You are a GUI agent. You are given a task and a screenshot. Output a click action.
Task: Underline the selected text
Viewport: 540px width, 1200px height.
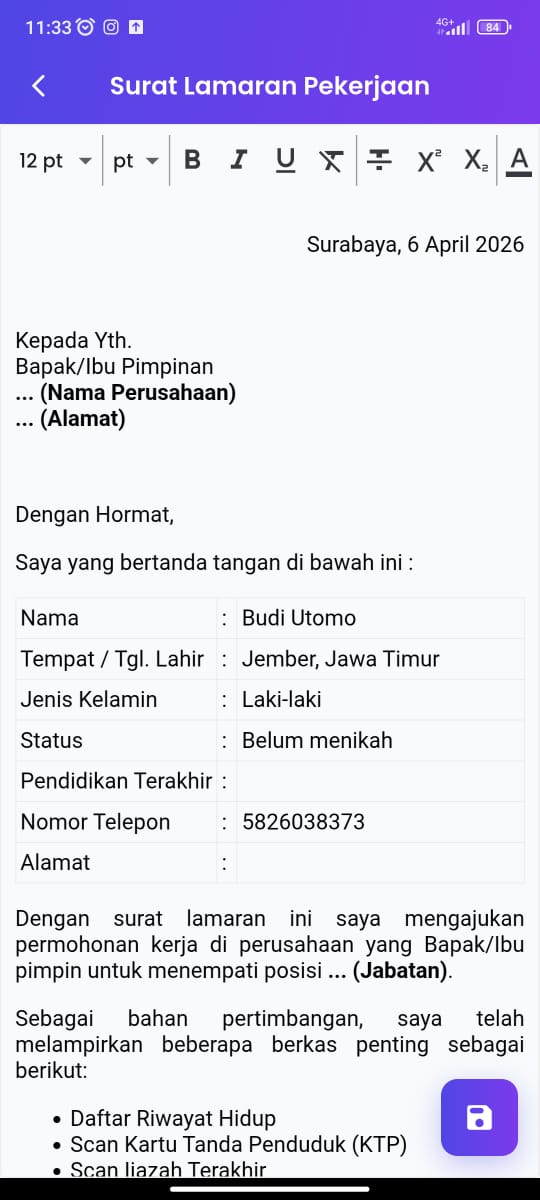point(286,160)
